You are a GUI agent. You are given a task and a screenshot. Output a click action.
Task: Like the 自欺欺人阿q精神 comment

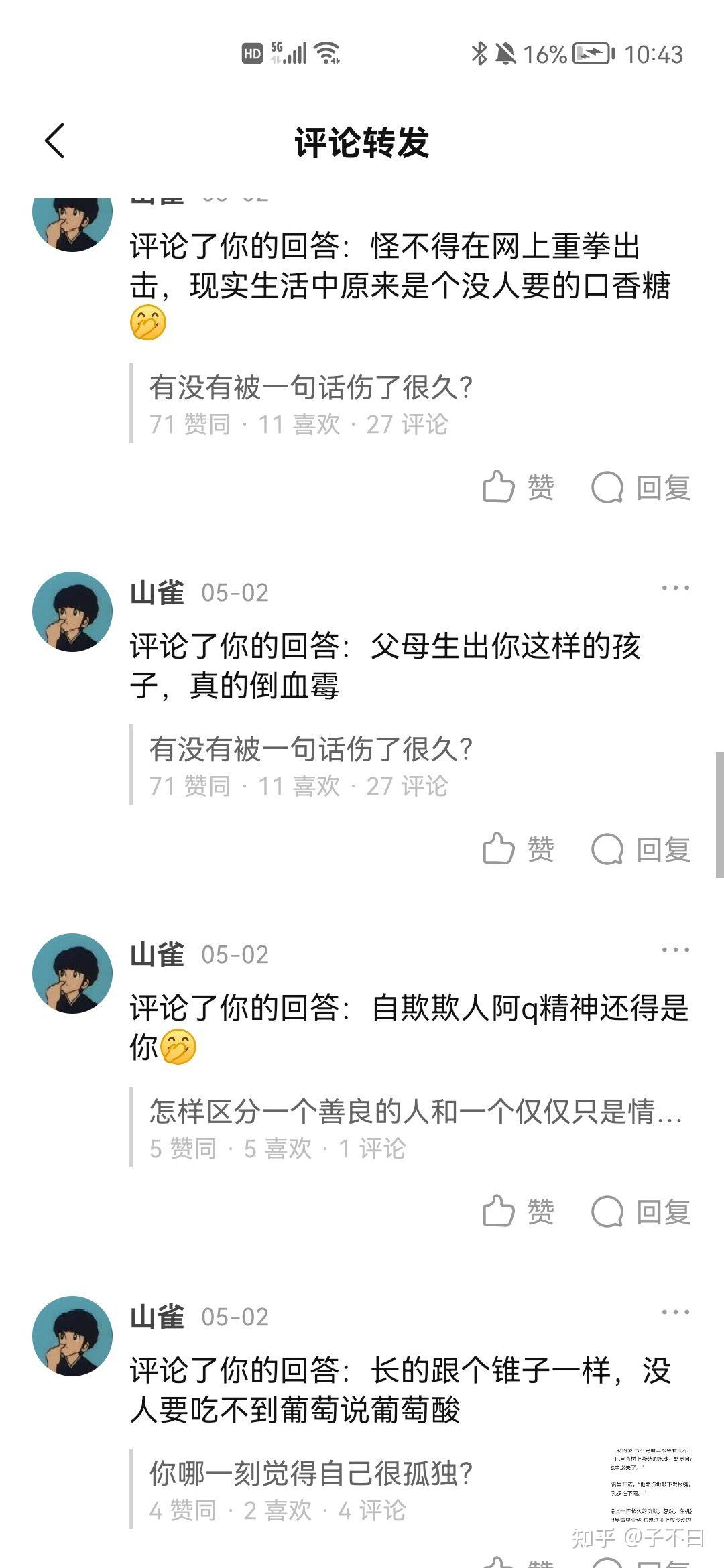point(518,1212)
